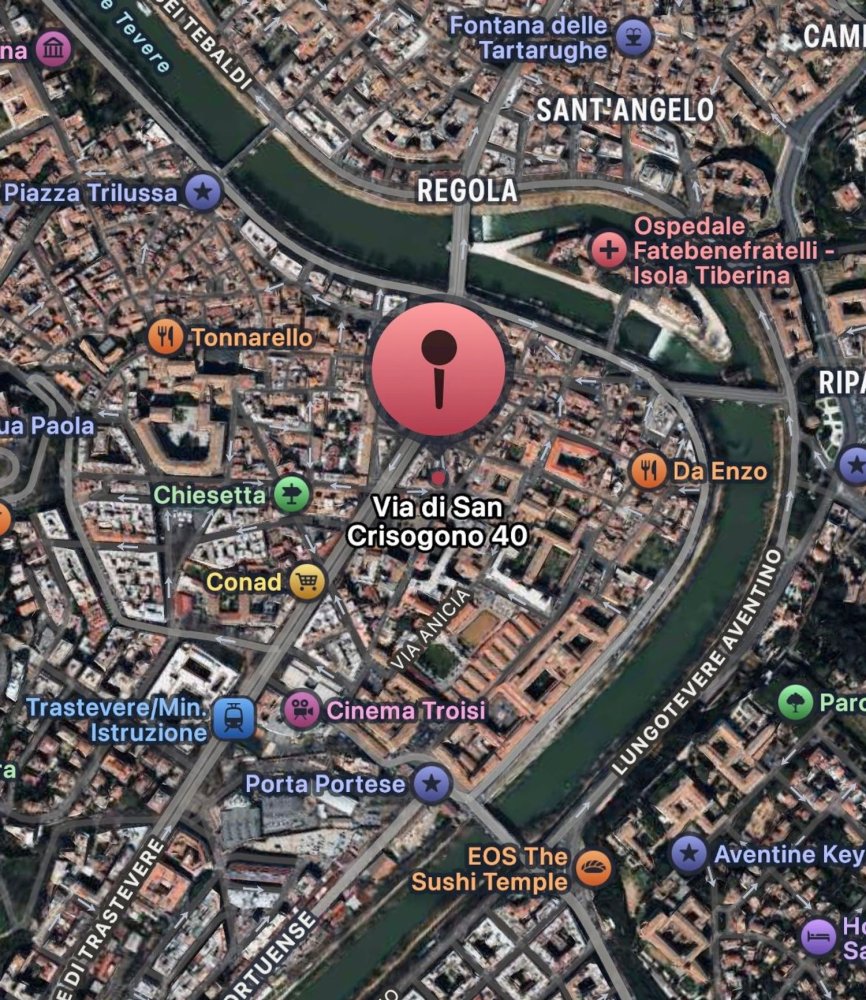Click the museum landmark icon near Tevere
Screen dimensions: 866x1000
tap(55, 47)
